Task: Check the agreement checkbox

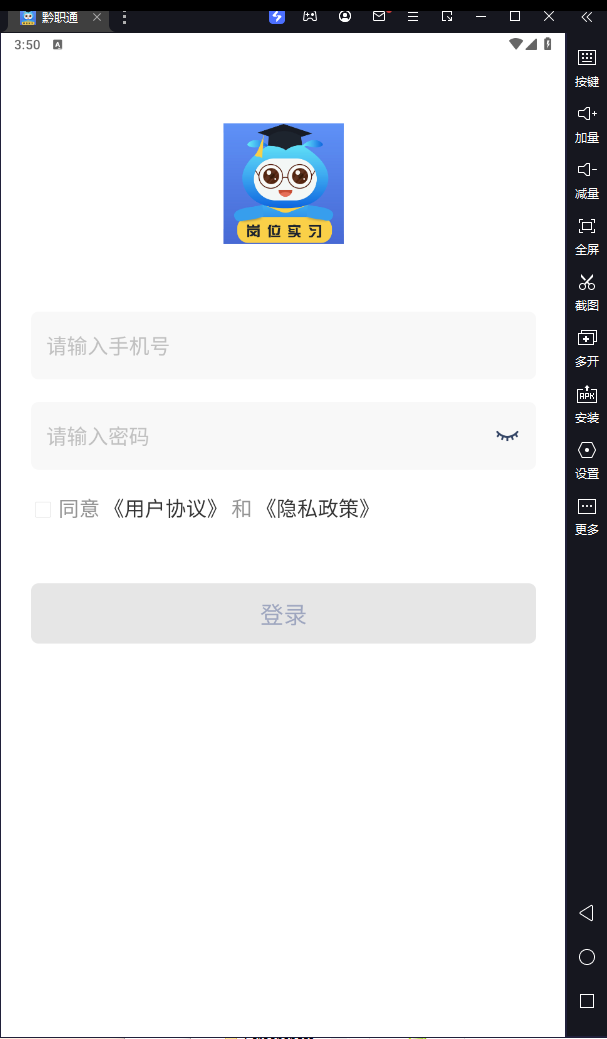Action: 43,510
